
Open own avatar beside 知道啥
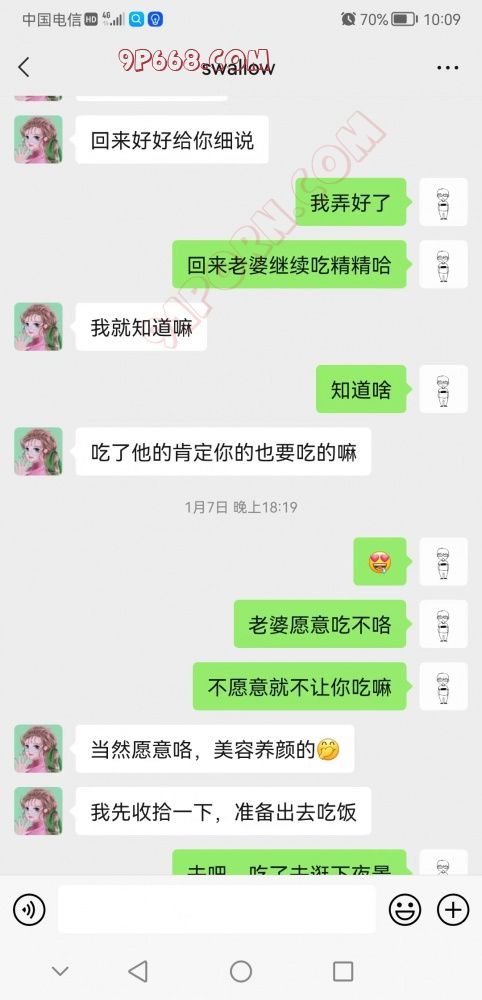[443, 389]
